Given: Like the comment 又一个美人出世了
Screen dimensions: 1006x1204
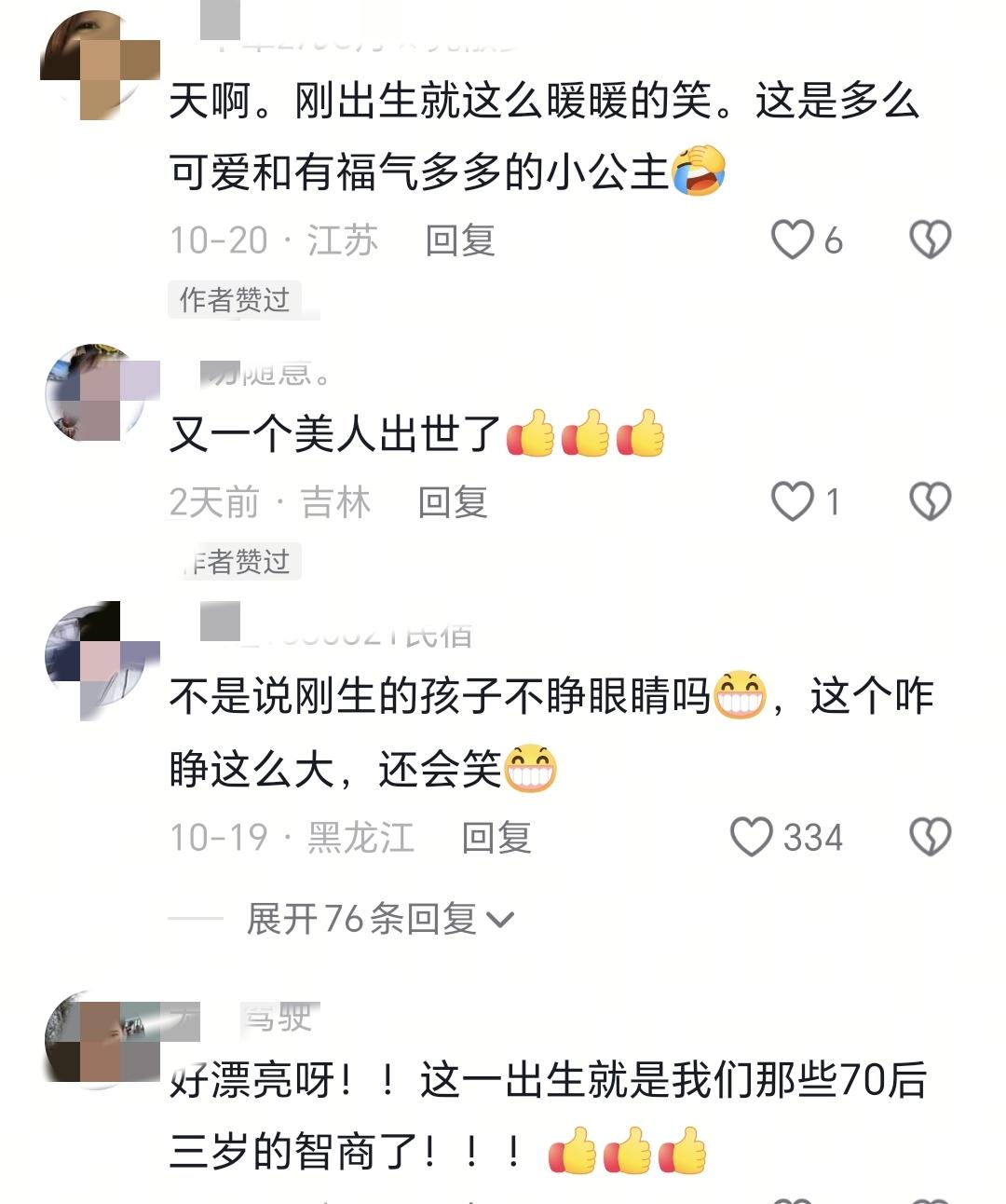Looking at the screenshot, I should tap(793, 501).
